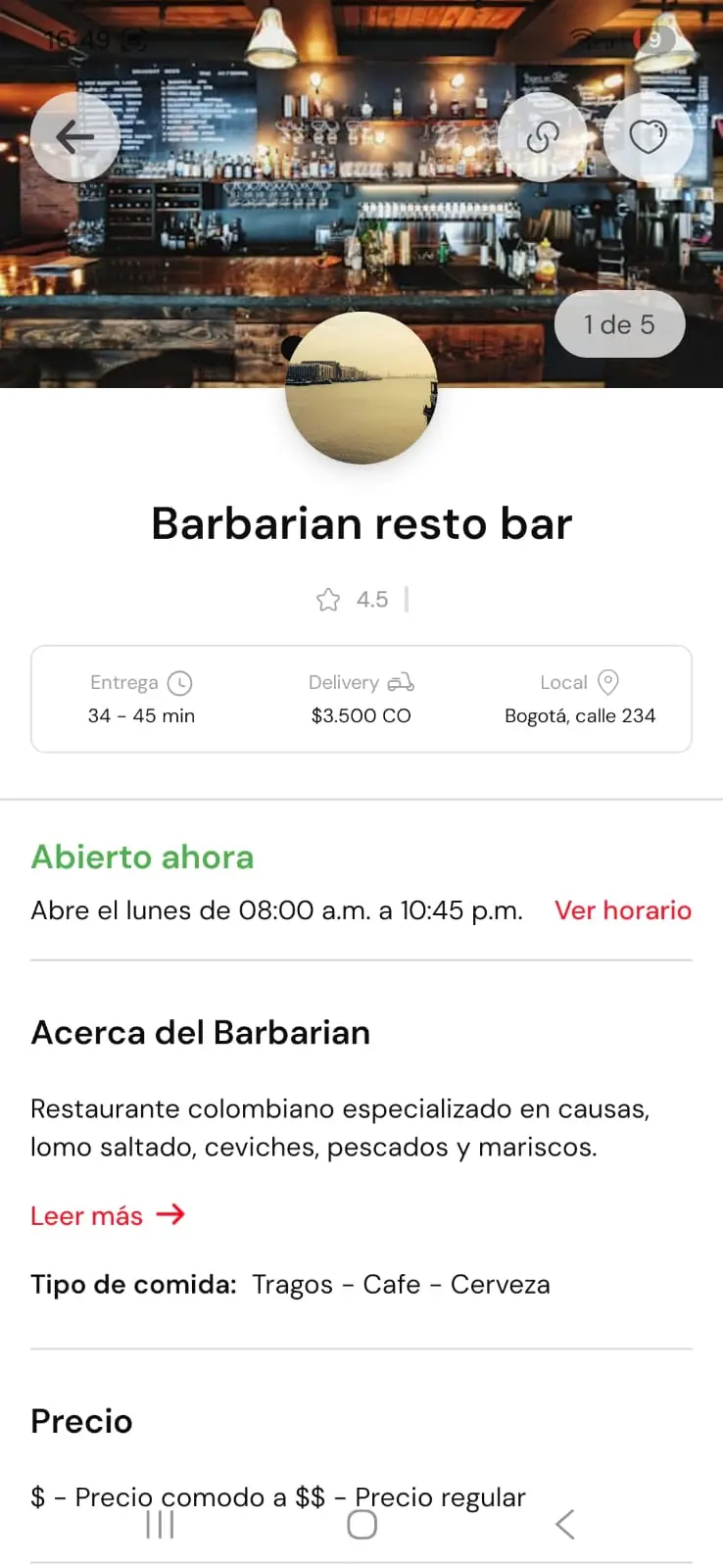Viewport: 723px width, 1568px height.
Task: Tap the location pin icon beside Local
Action: [x=610, y=681]
